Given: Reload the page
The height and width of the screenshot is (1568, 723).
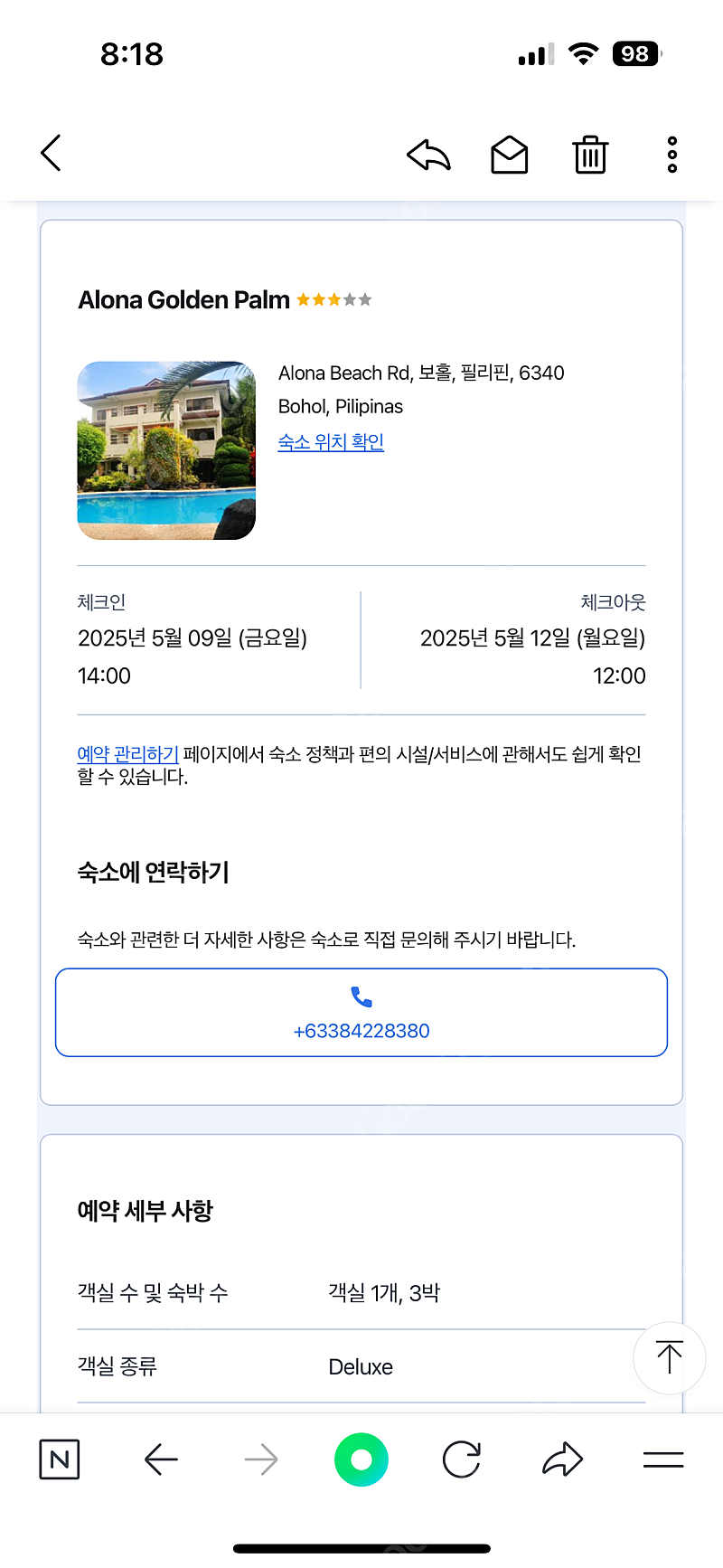Looking at the screenshot, I should coord(462,1459).
